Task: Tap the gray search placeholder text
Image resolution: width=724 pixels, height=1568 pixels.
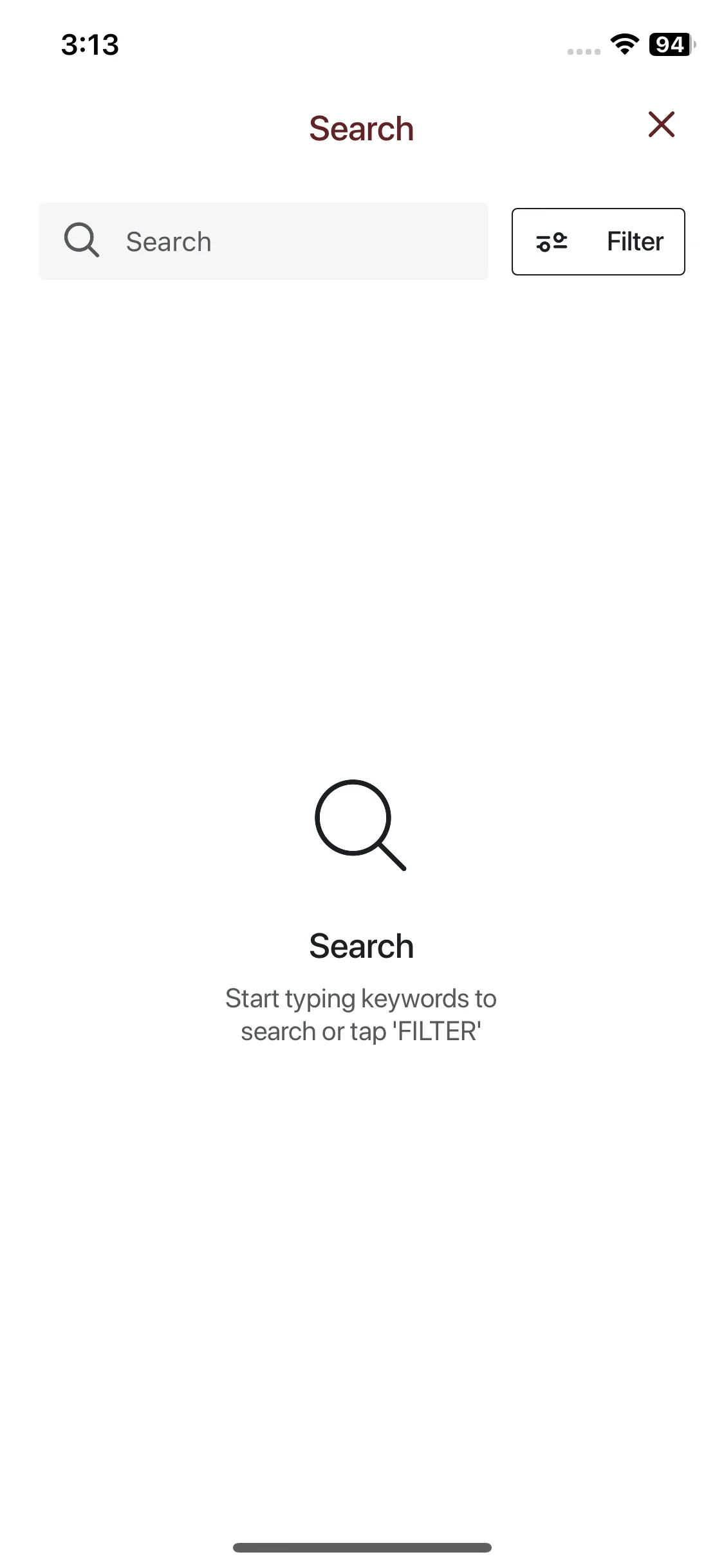Action: [169, 241]
